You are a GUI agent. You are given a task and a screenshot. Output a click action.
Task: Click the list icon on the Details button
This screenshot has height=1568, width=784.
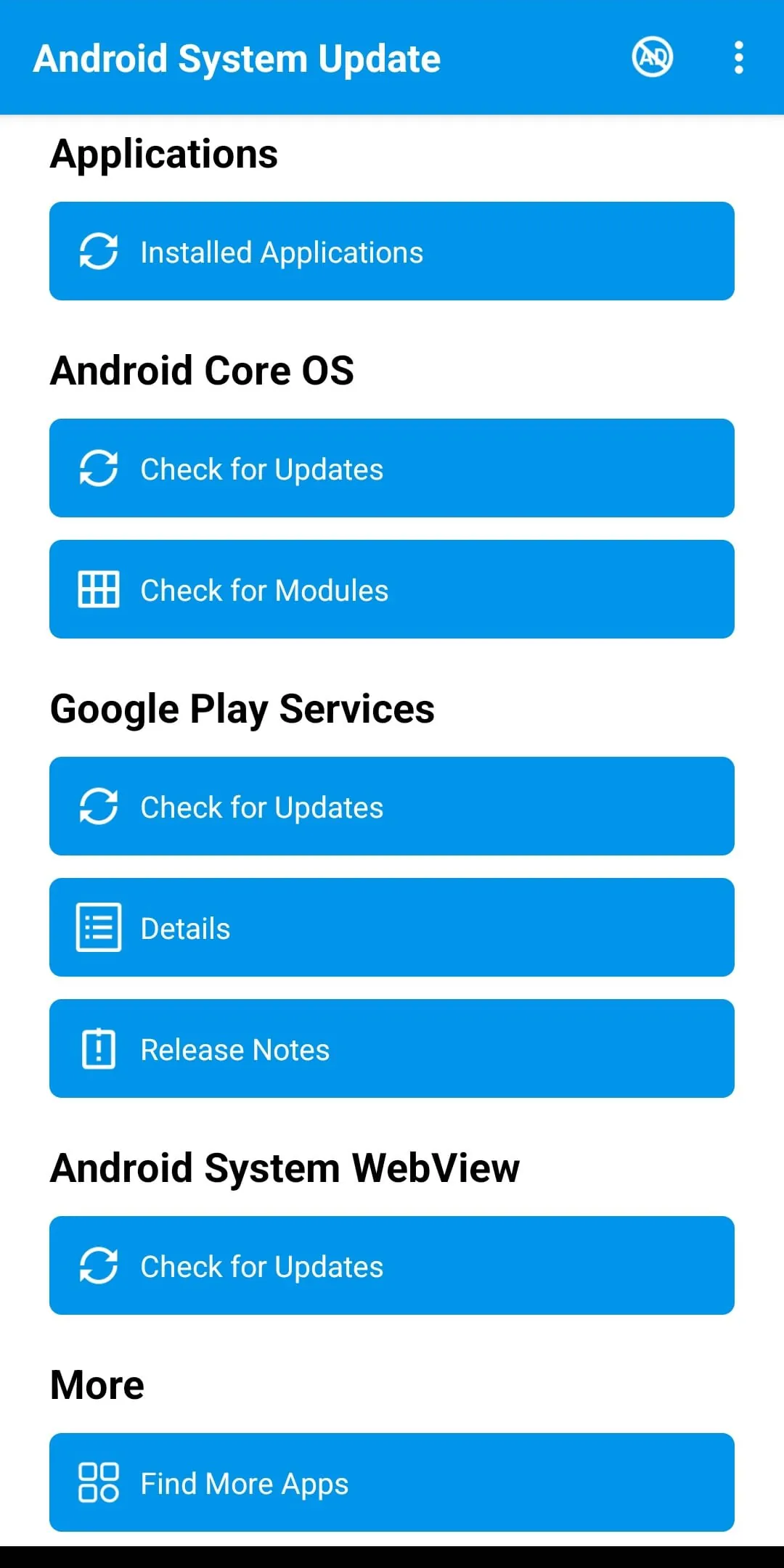click(x=99, y=927)
